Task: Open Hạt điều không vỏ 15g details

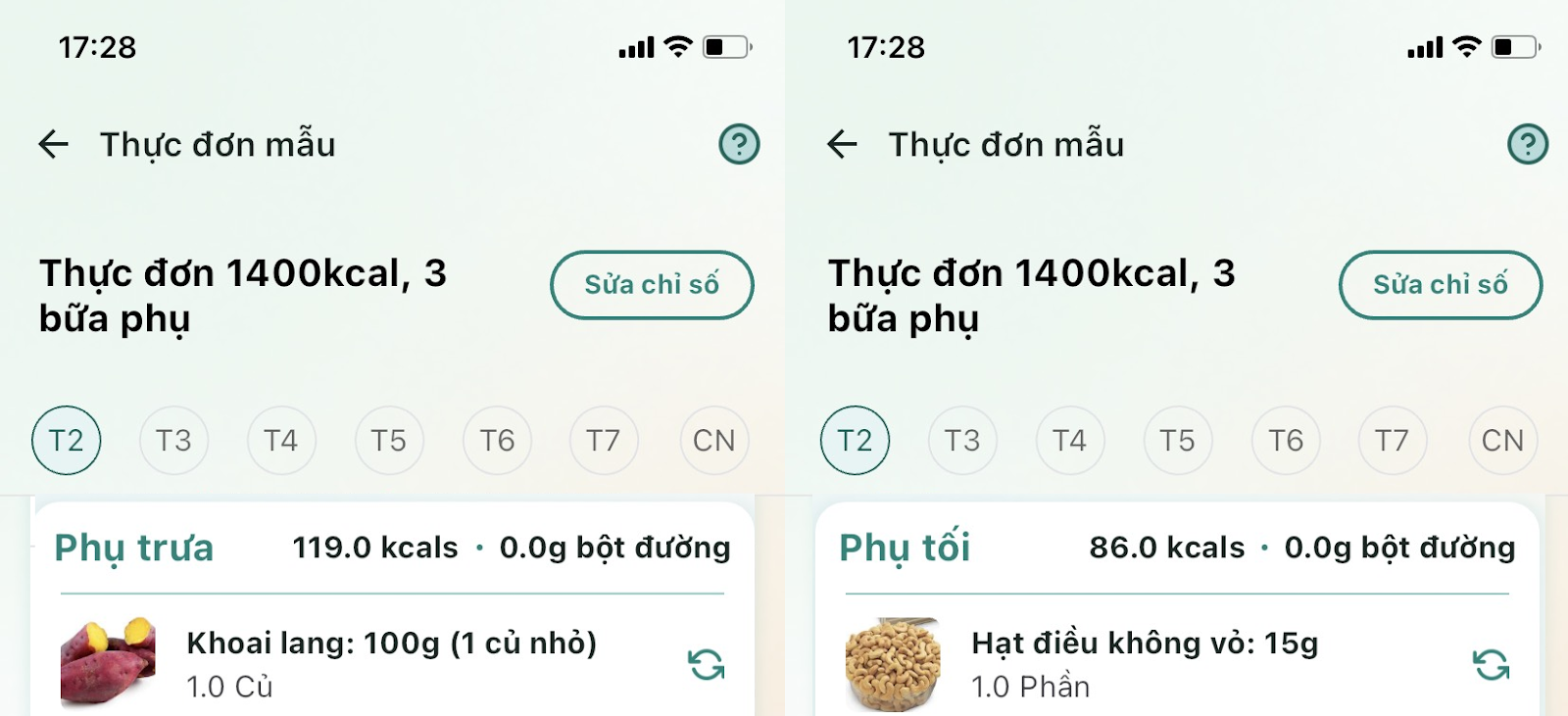Action: tap(1144, 644)
